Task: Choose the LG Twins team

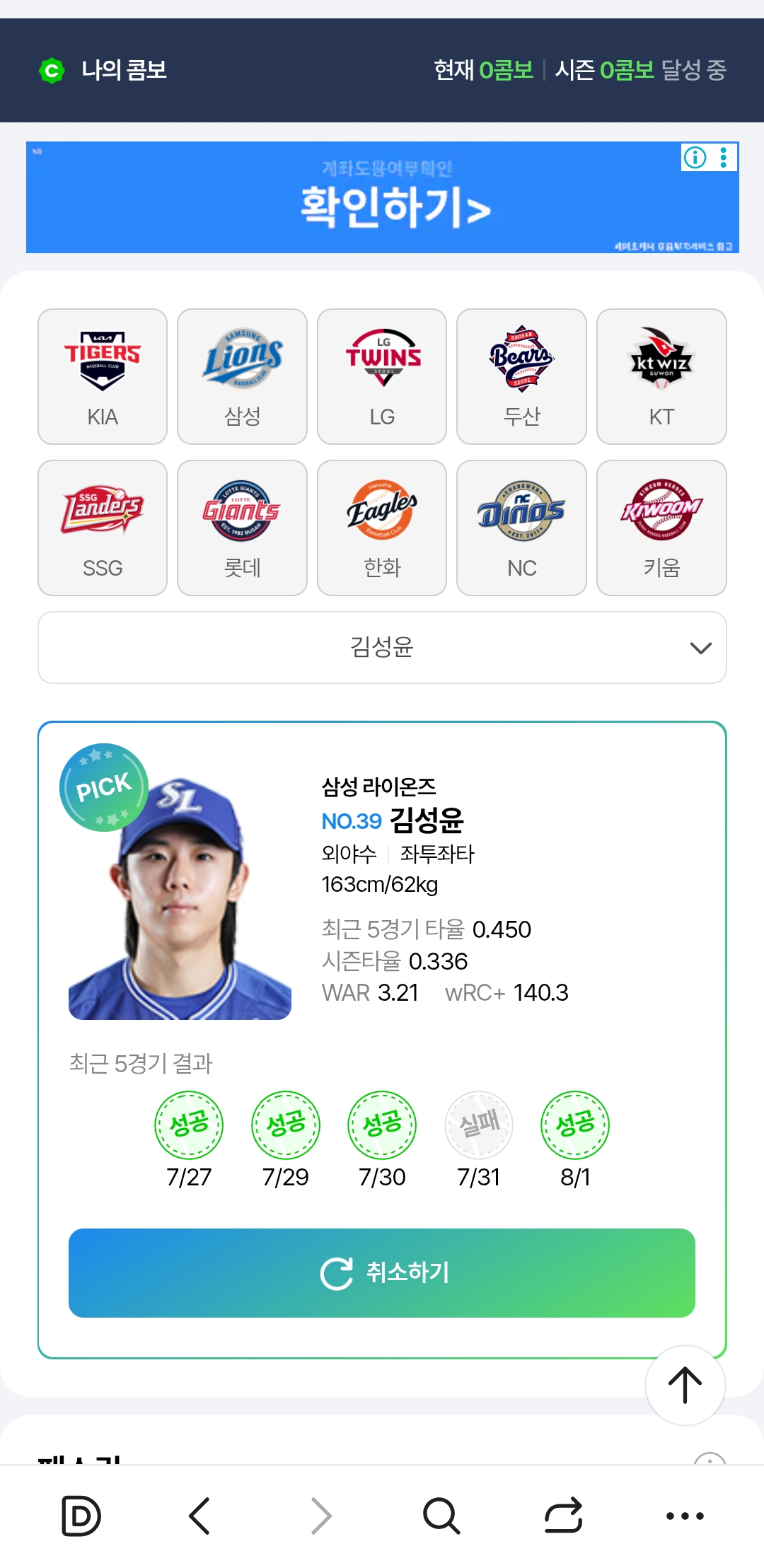Action: (x=382, y=376)
